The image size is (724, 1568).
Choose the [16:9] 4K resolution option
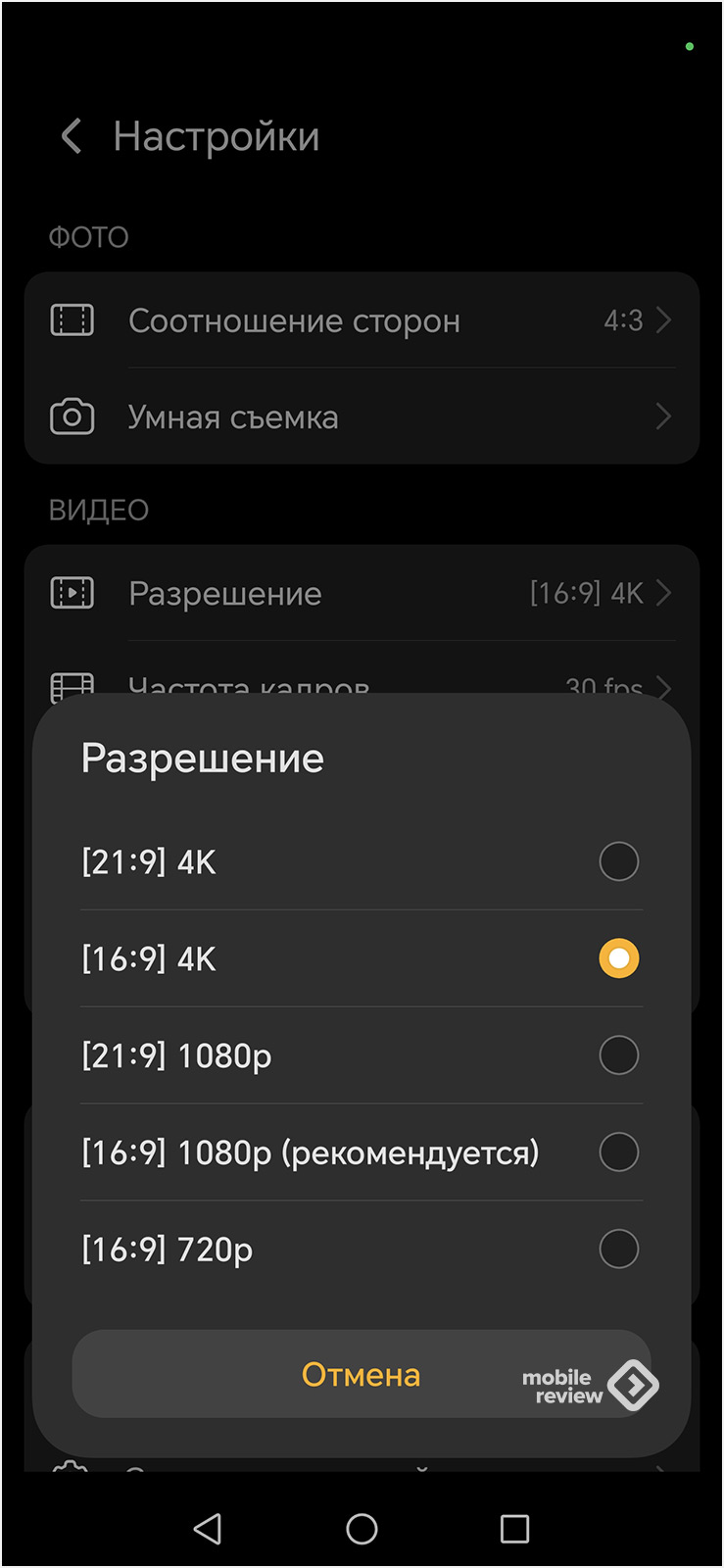361,958
